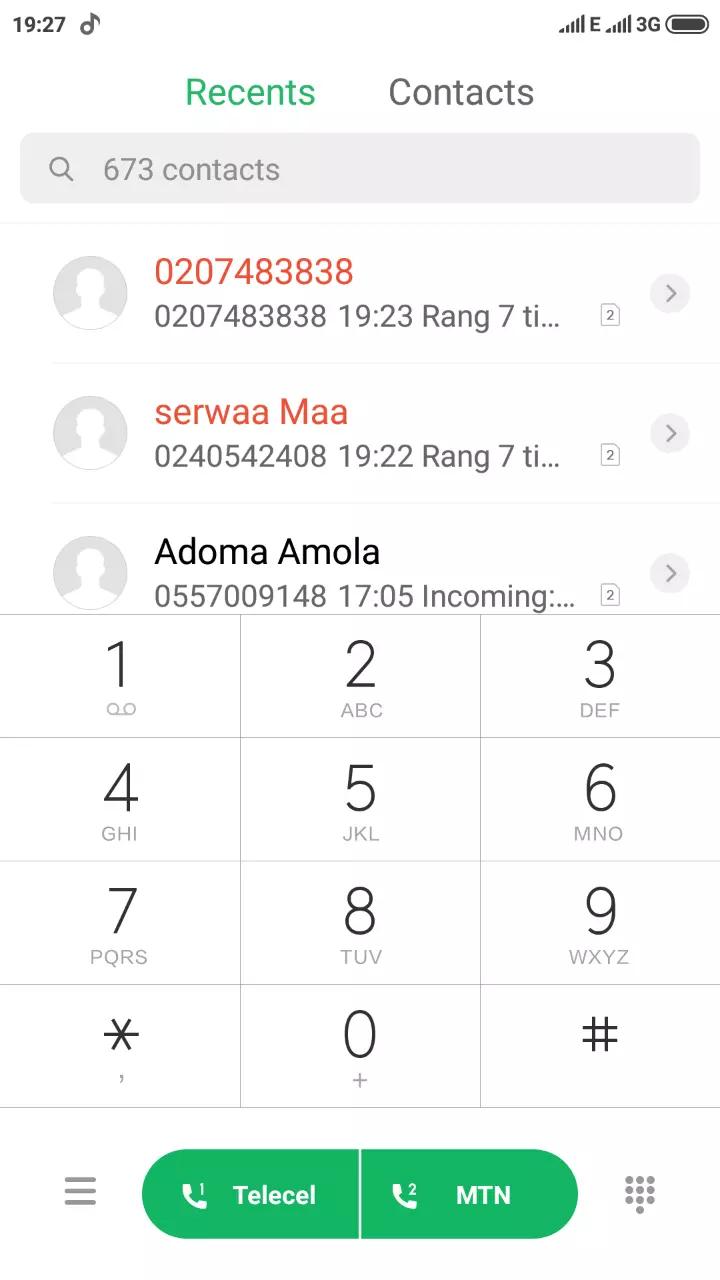This screenshot has height=1280, width=720.
Task: Enter the star key on the keypad
Action: pyautogui.click(x=120, y=1046)
